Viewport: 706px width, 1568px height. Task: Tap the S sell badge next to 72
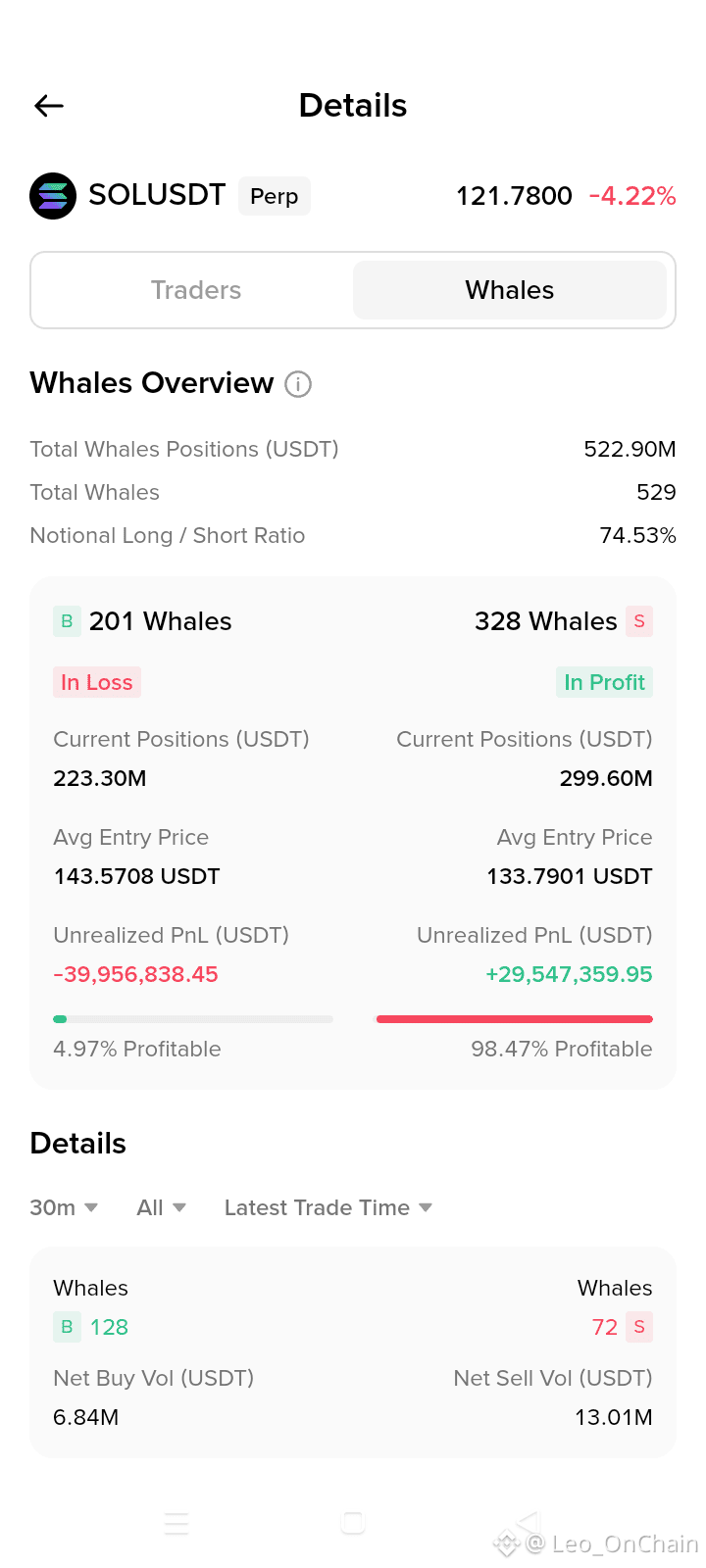coord(639,1327)
